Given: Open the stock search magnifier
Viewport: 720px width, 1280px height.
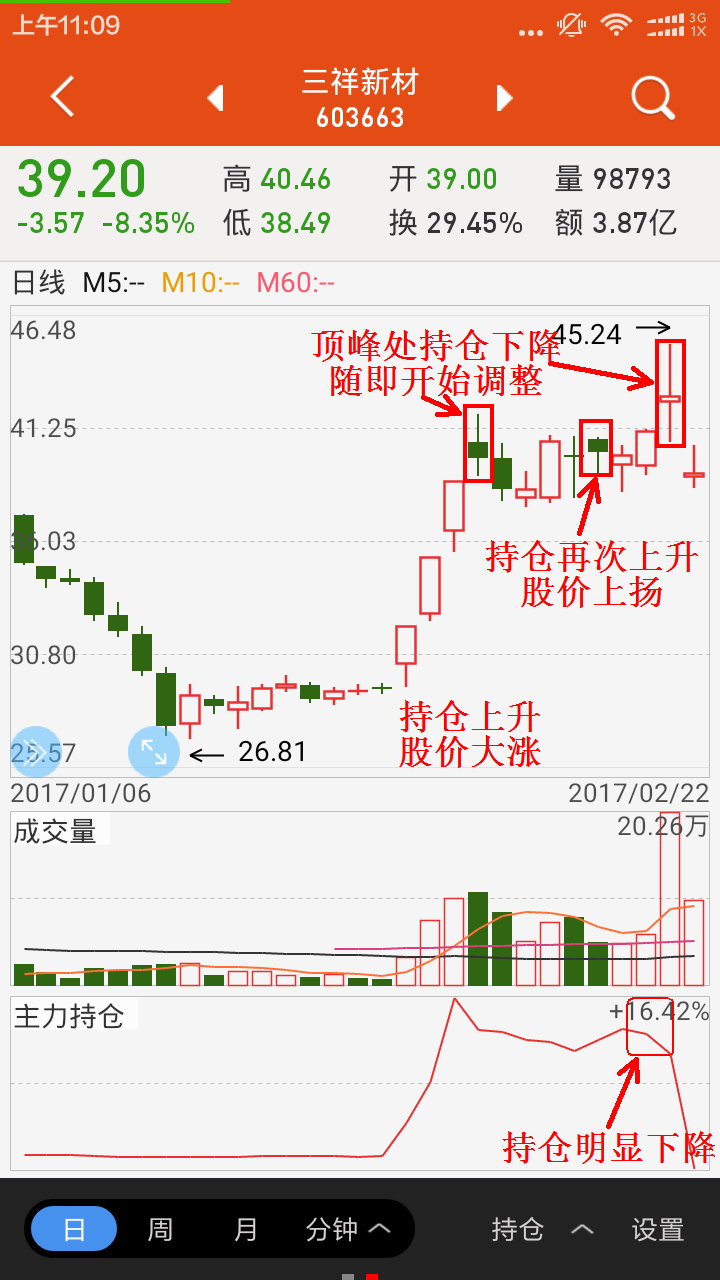Looking at the screenshot, I should (x=653, y=97).
